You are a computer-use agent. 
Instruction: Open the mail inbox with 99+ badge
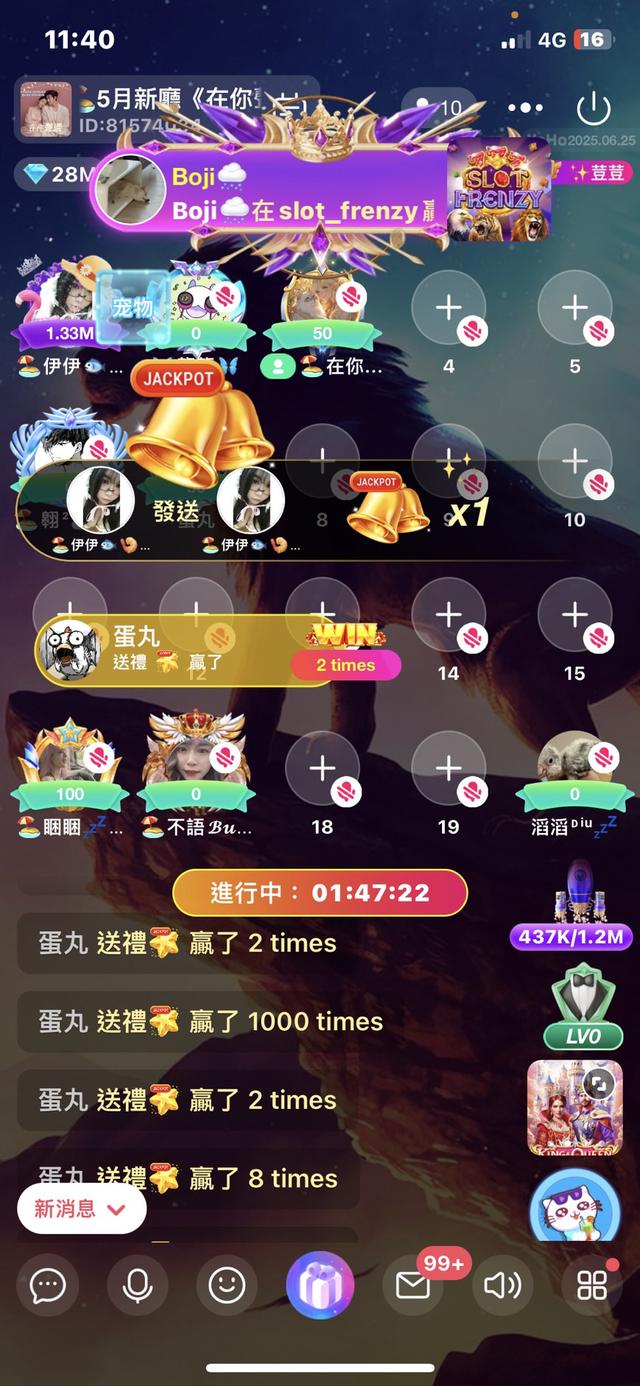pos(413,1285)
